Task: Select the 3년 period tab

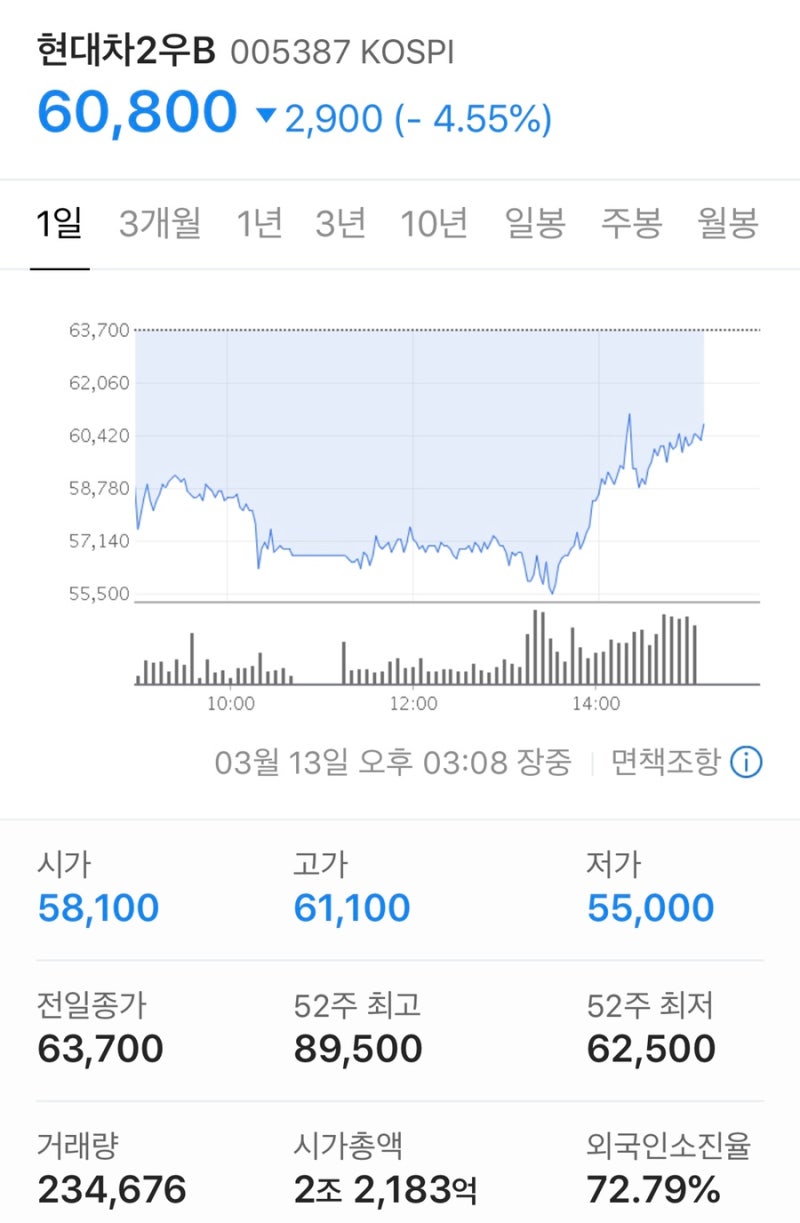Action: point(341,225)
